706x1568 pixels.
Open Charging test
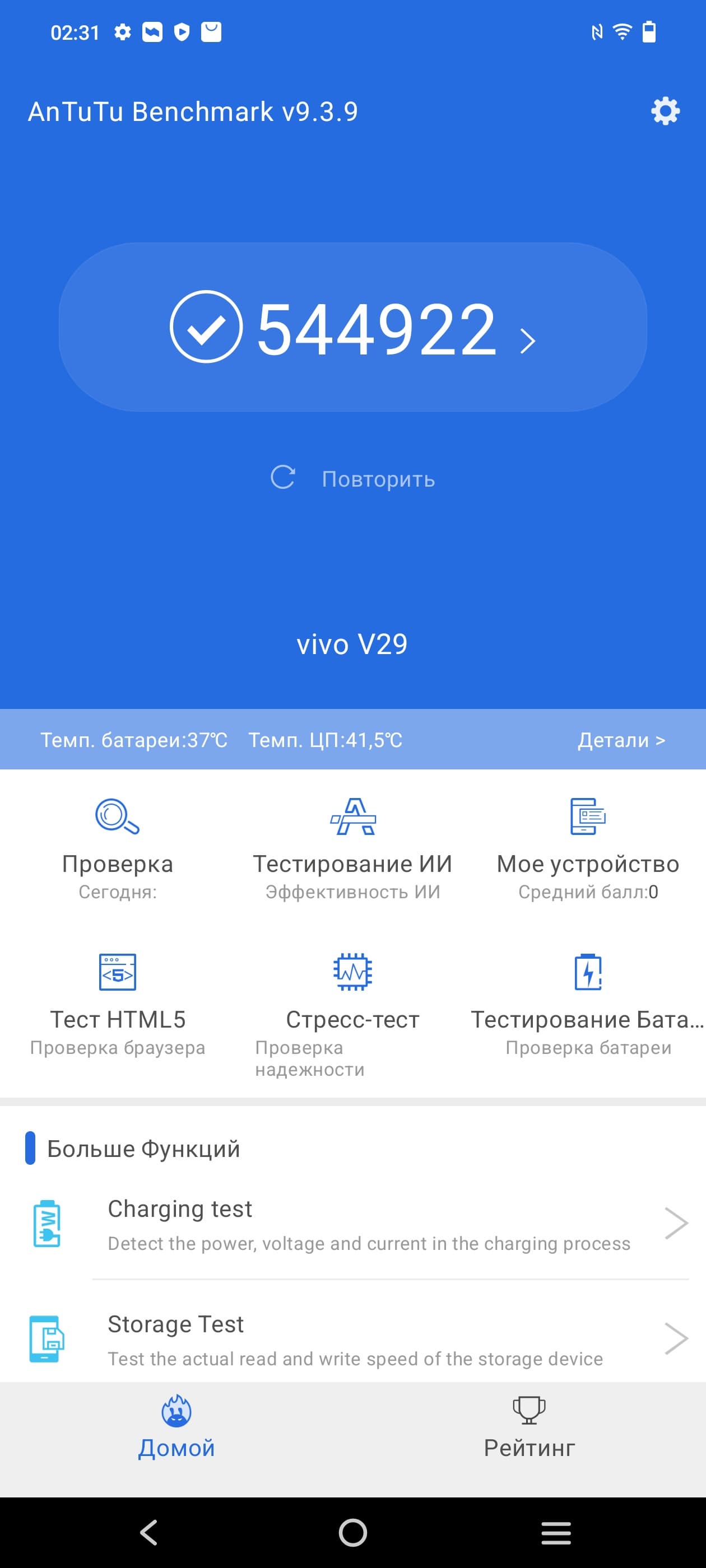(359, 1225)
